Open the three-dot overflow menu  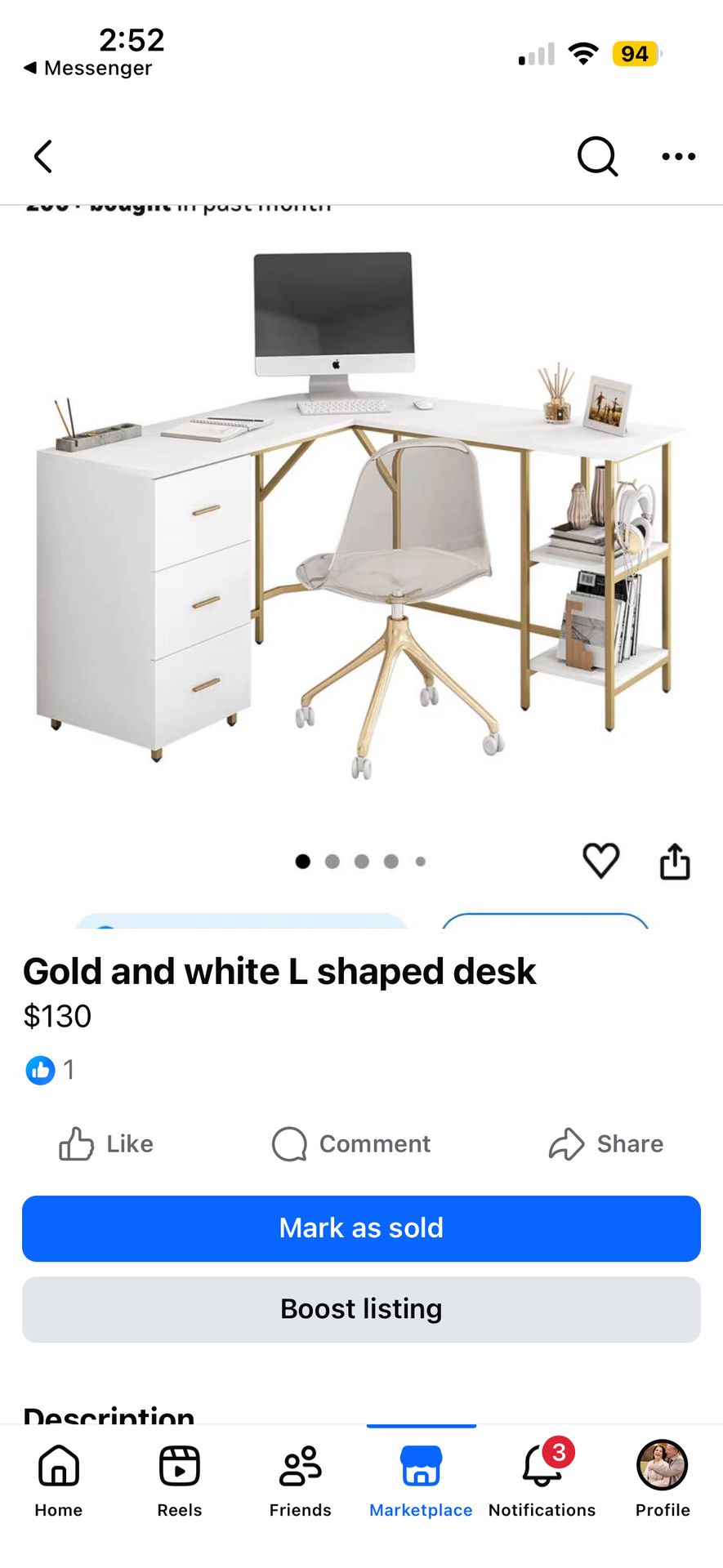[x=678, y=156]
